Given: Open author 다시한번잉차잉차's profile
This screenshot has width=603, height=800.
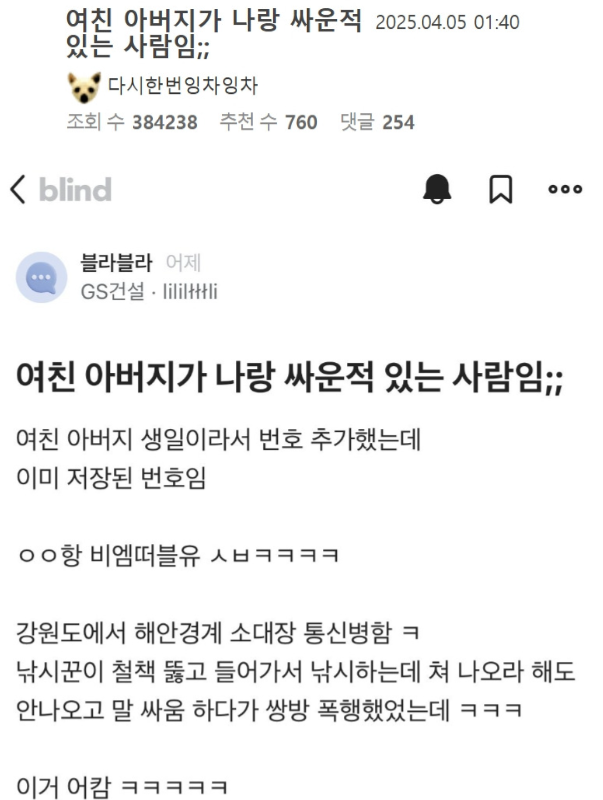Looking at the screenshot, I should pos(182,87).
